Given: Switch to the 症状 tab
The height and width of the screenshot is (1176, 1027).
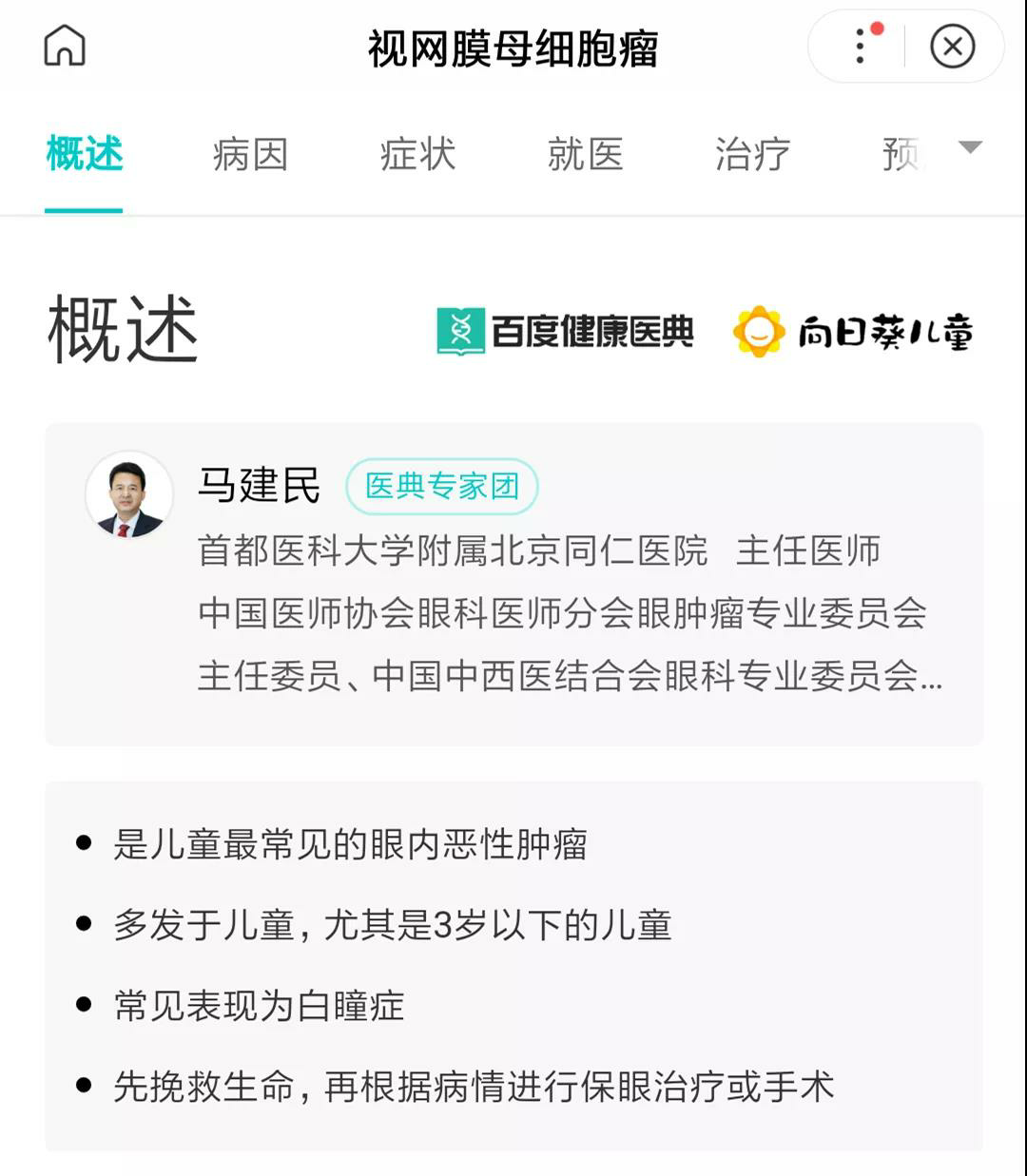Looking at the screenshot, I should (417, 154).
